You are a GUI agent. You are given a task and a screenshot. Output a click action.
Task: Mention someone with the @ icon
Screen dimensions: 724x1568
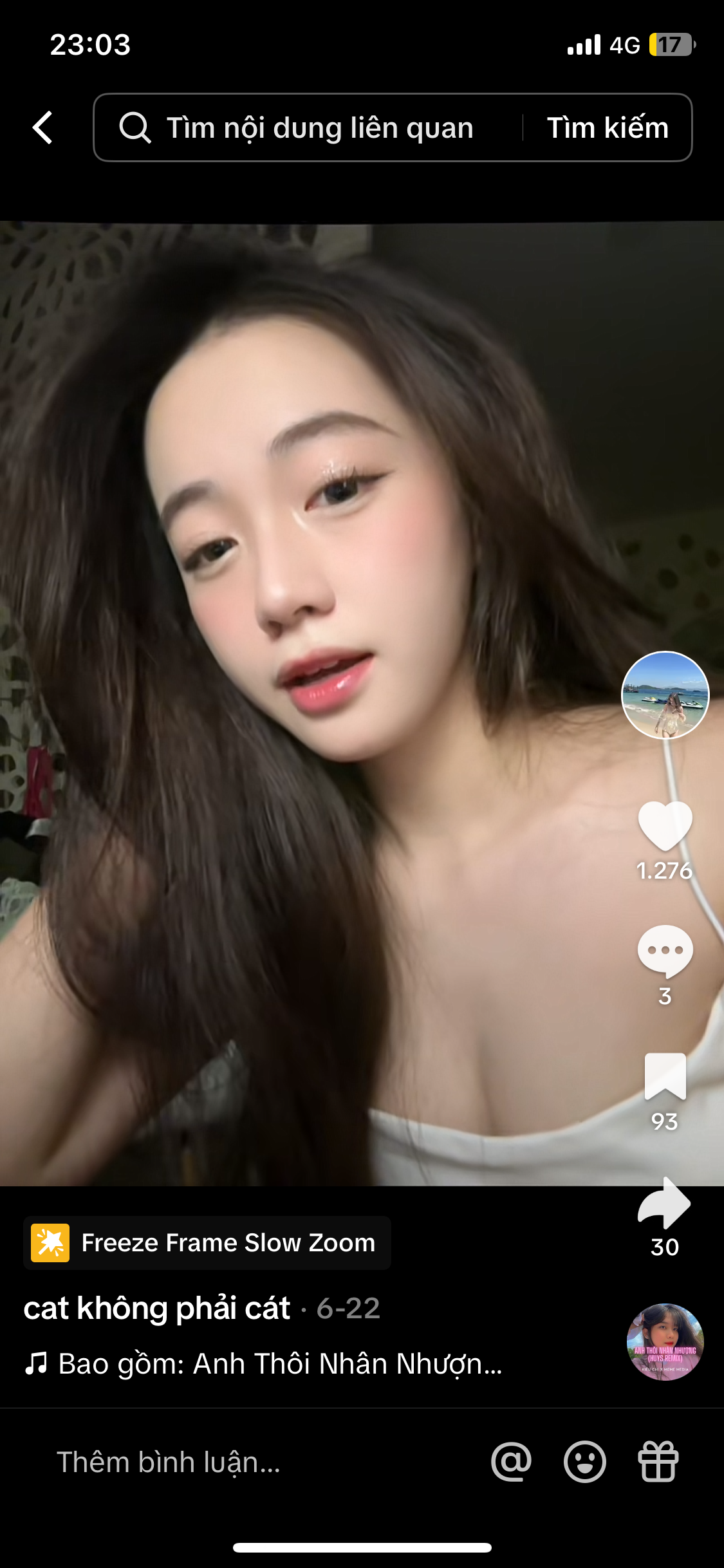[x=511, y=1462]
